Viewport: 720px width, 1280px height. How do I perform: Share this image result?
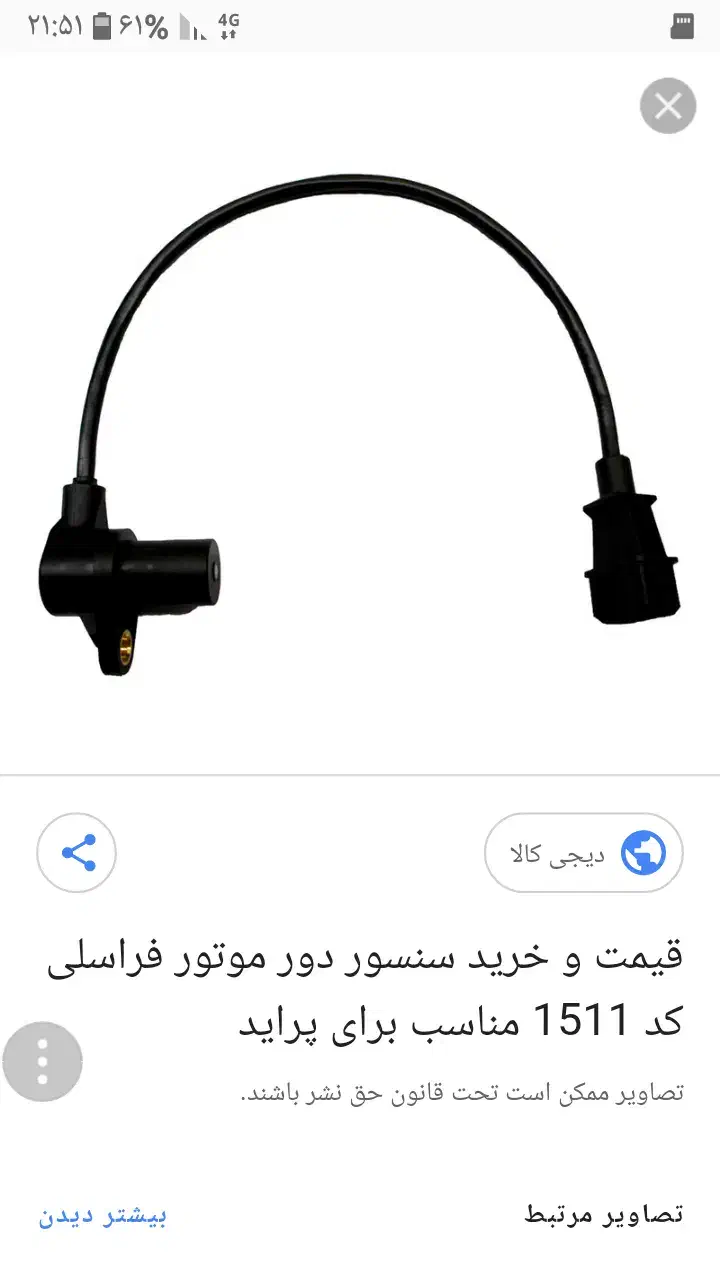click(77, 853)
